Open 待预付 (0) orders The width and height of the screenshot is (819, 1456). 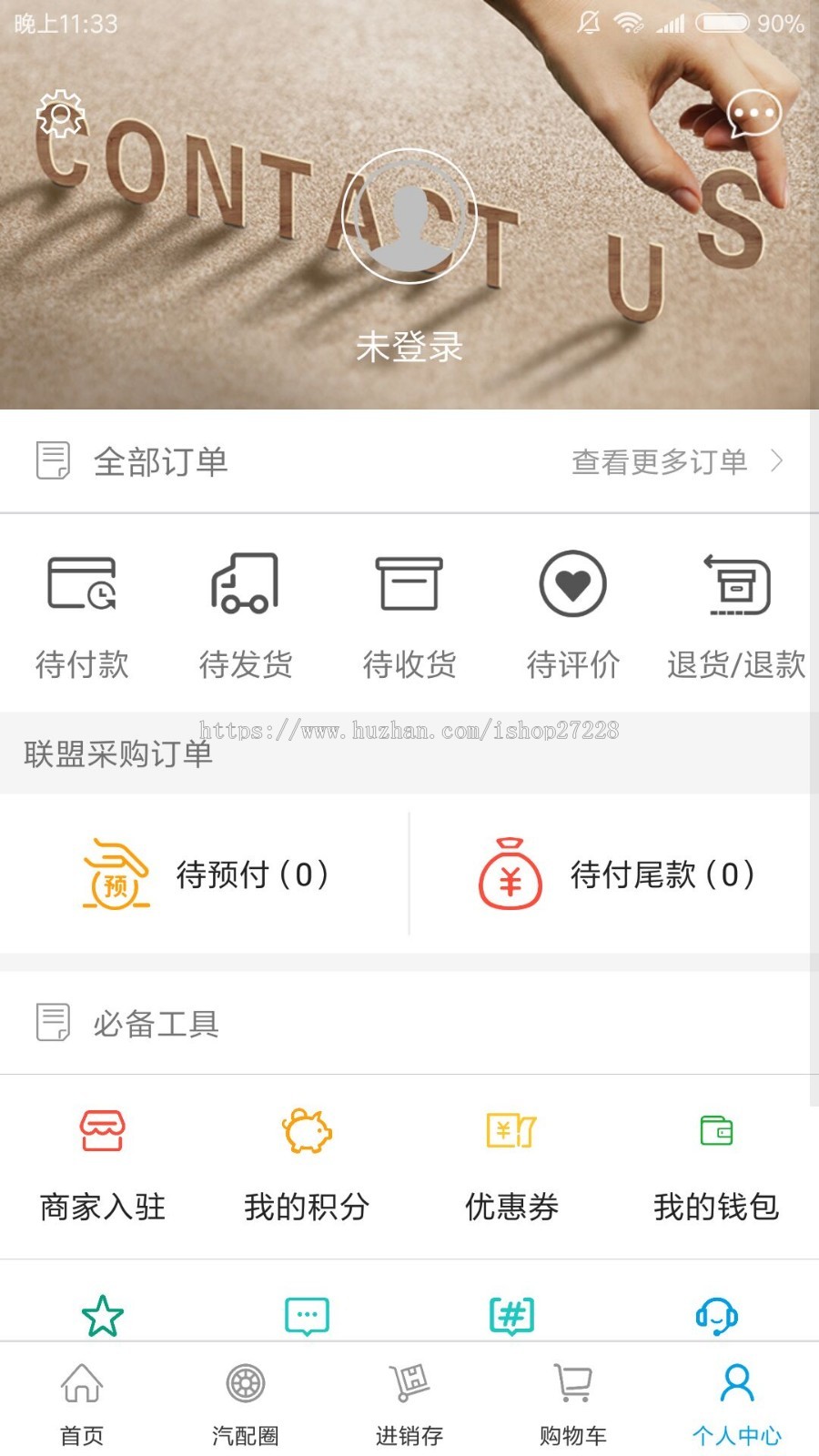[205, 875]
